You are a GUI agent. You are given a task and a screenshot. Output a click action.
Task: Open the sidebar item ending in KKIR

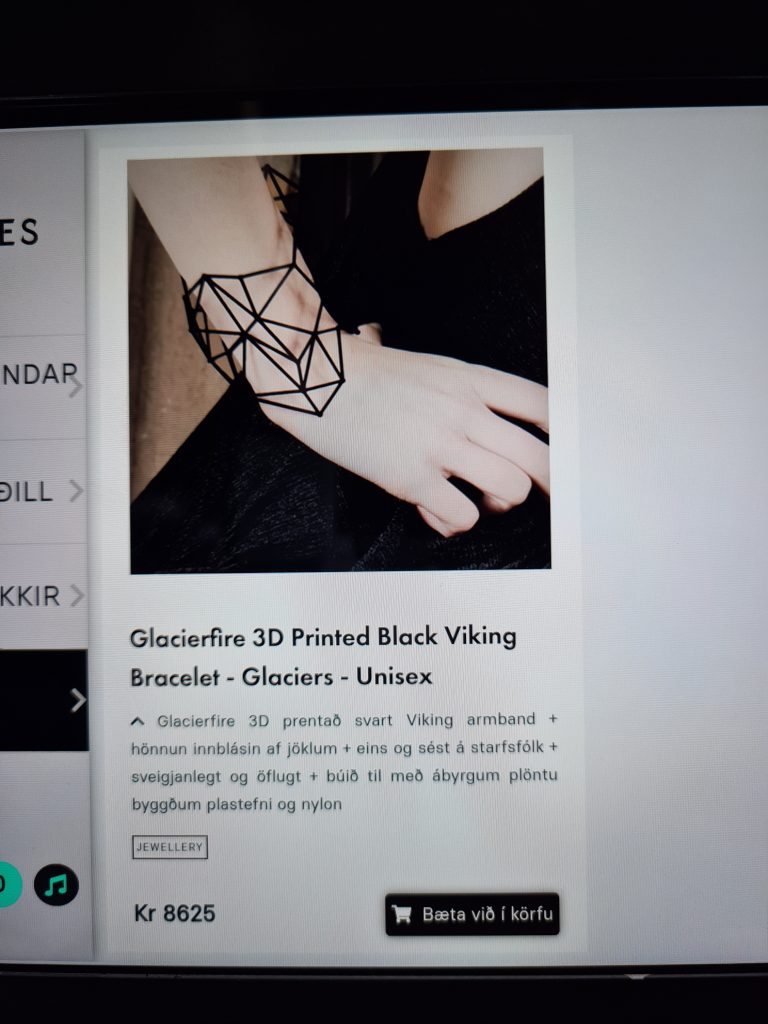click(x=42, y=597)
